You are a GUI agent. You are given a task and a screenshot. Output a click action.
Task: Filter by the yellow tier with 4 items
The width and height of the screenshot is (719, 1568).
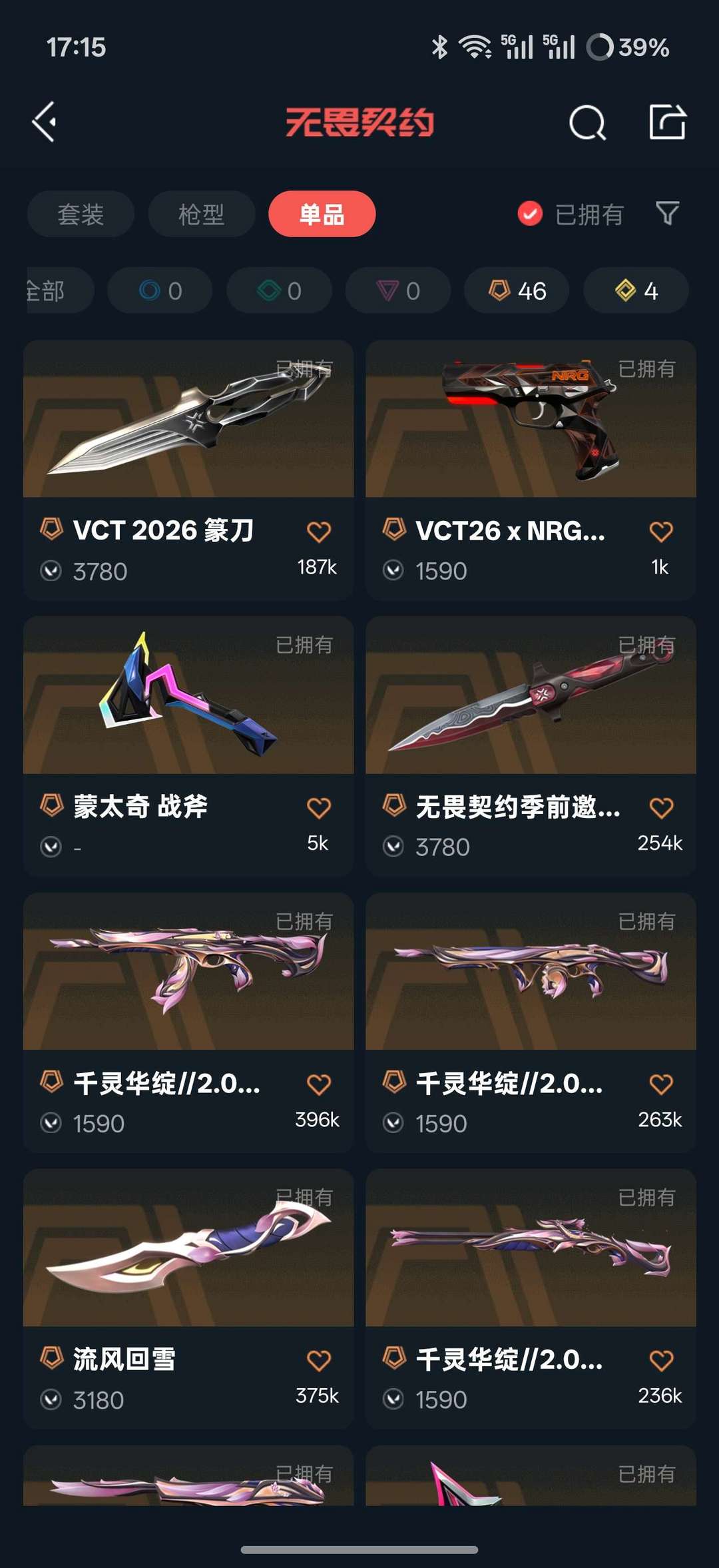(636, 290)
